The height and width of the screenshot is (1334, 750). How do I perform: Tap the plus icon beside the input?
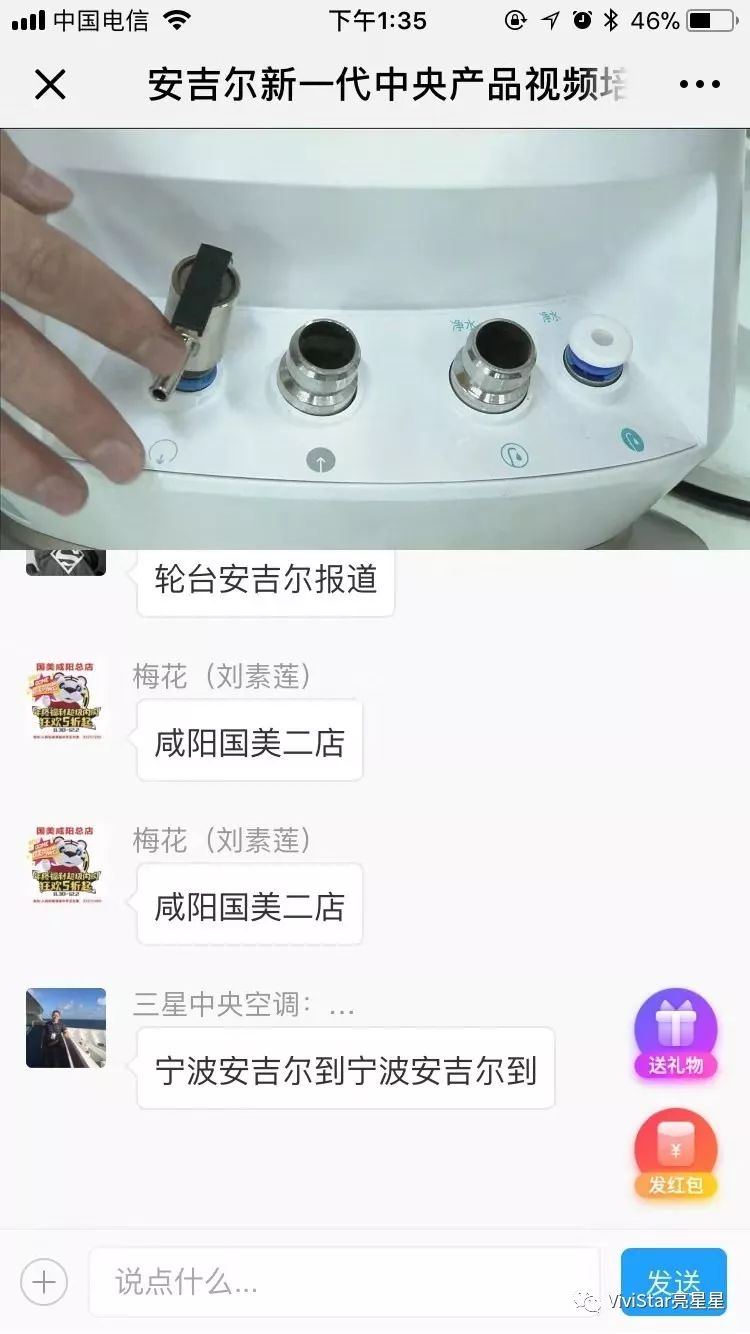coord(43,1282)
